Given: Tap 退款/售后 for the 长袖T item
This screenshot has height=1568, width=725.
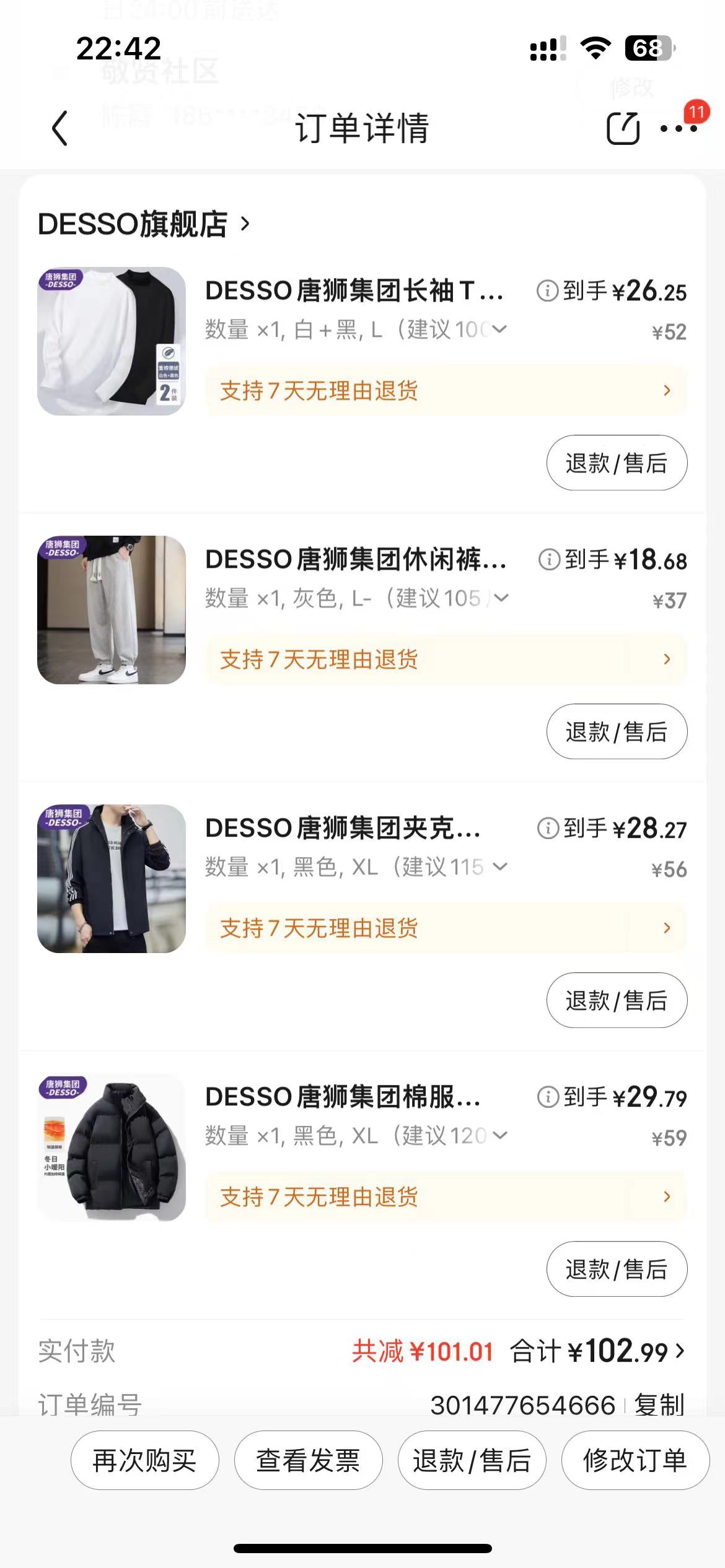Looking at the screenshot, I should [617, 463].
